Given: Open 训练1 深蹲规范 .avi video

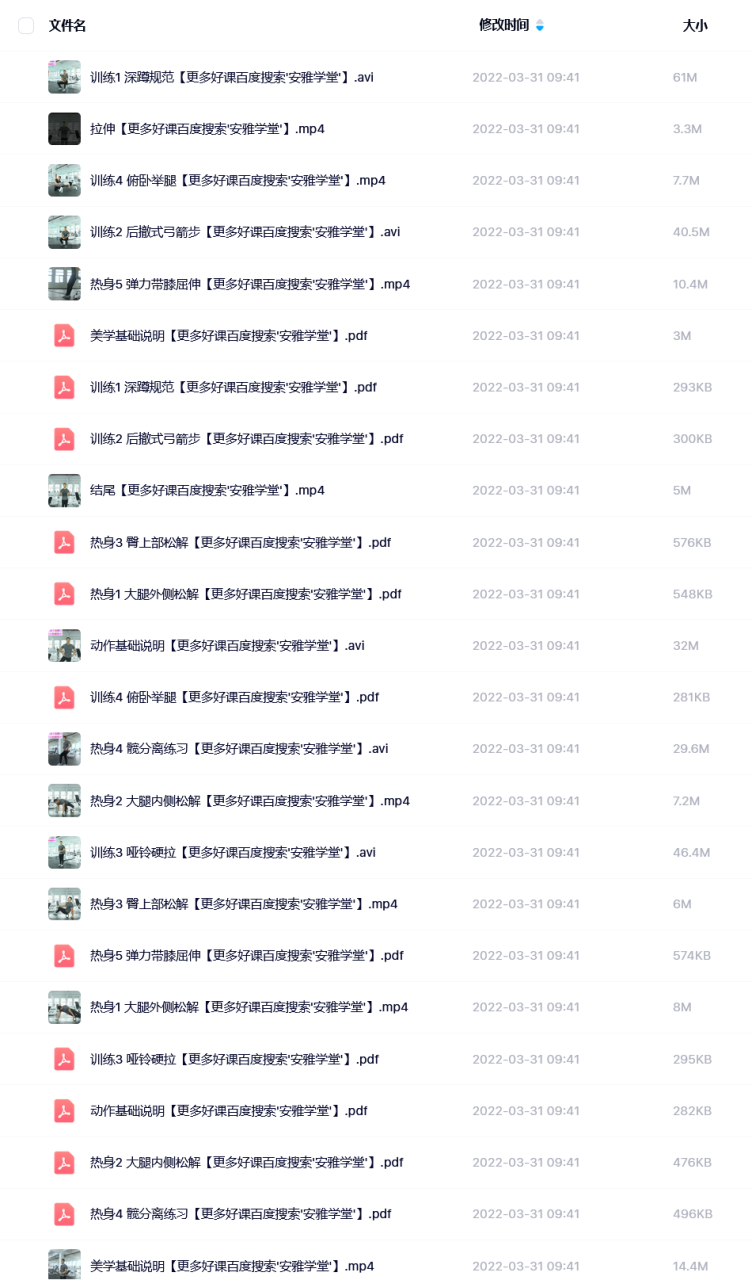Looking at the screenshot, I should (231, 77).
